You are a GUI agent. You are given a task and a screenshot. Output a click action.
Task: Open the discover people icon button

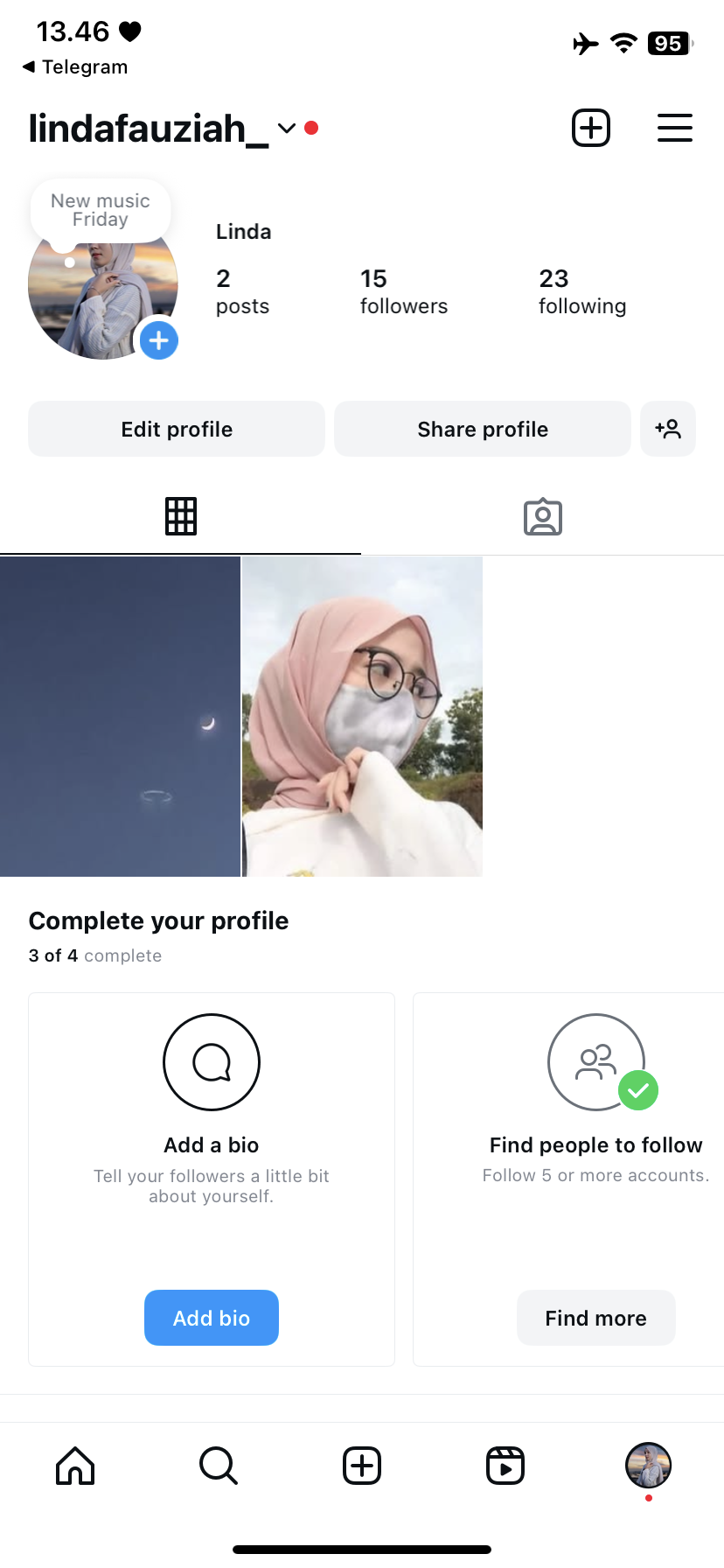point(668,429)
